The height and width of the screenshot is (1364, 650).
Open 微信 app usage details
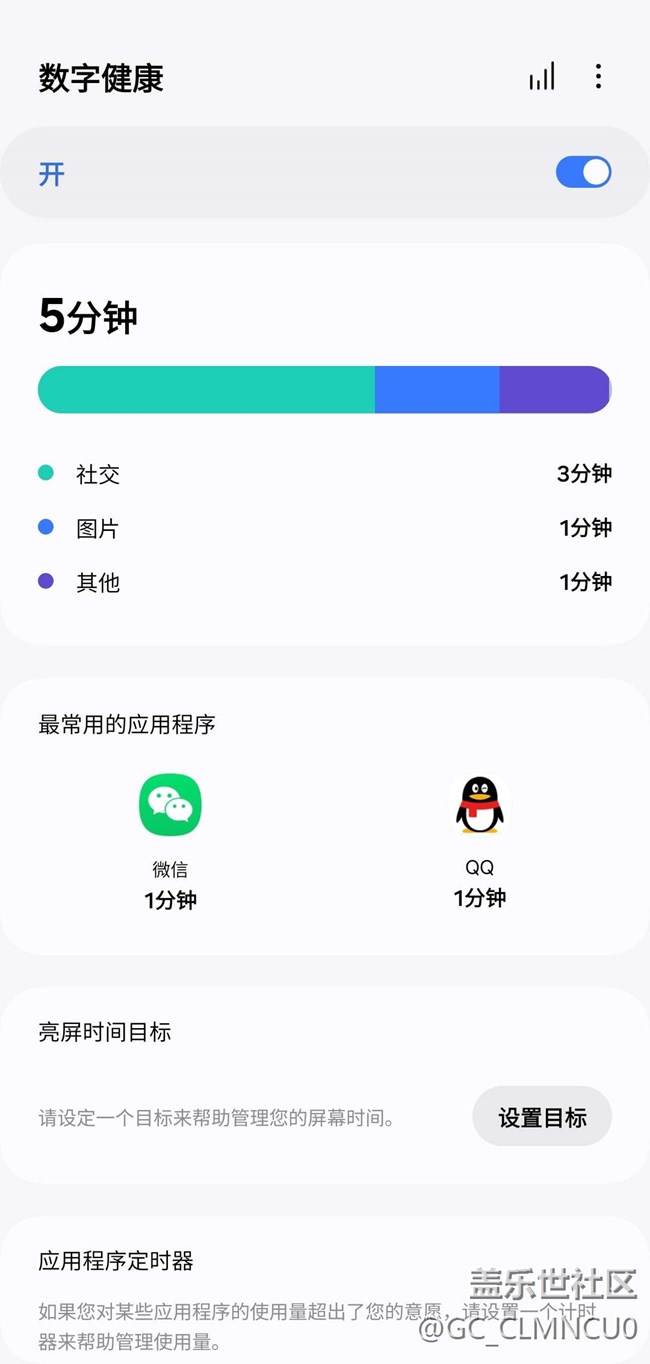(170, 842)
